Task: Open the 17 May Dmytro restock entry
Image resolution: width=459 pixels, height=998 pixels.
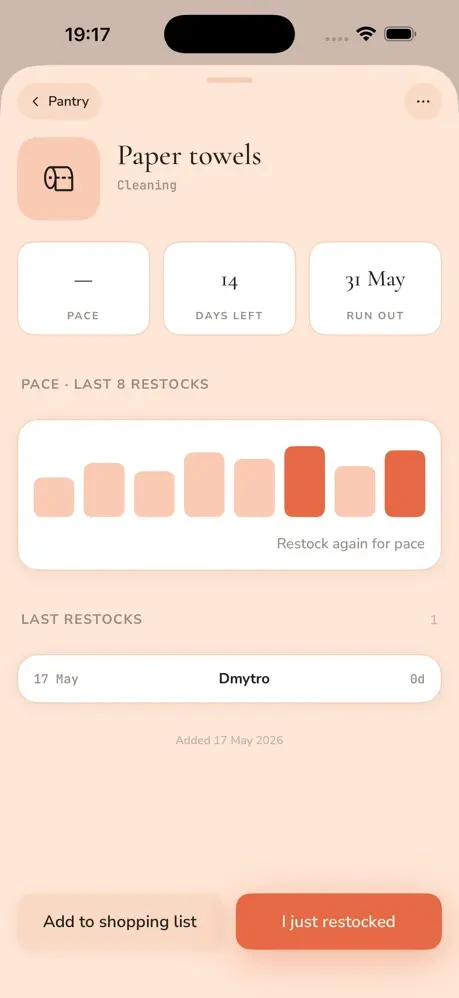Action: (229, 678)
